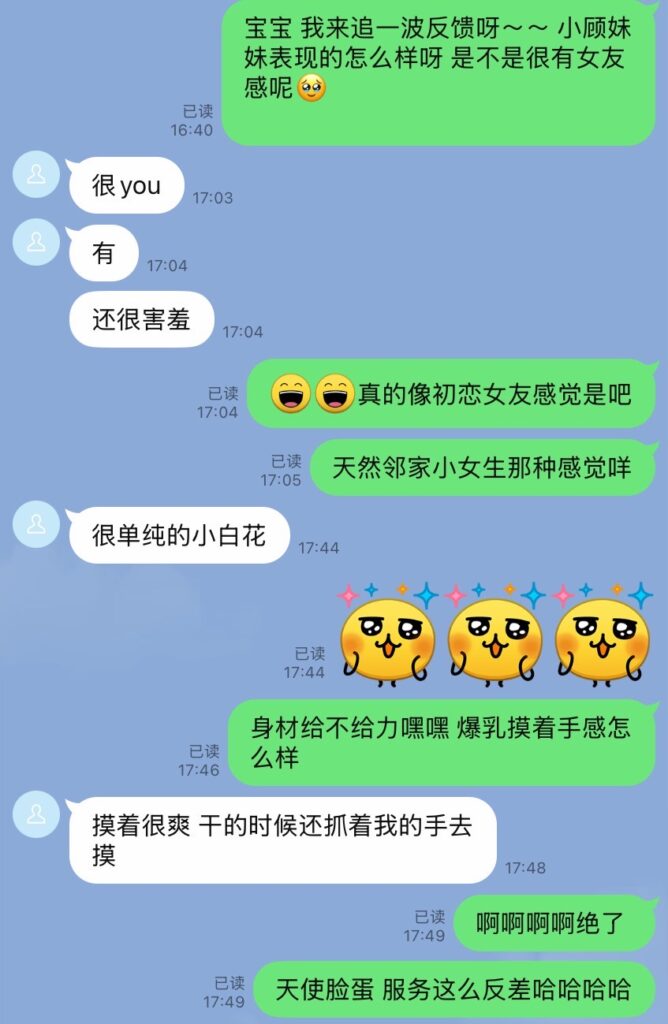Tap the avatar beside the '很单纯的小白花' message

tap(36, 525)
